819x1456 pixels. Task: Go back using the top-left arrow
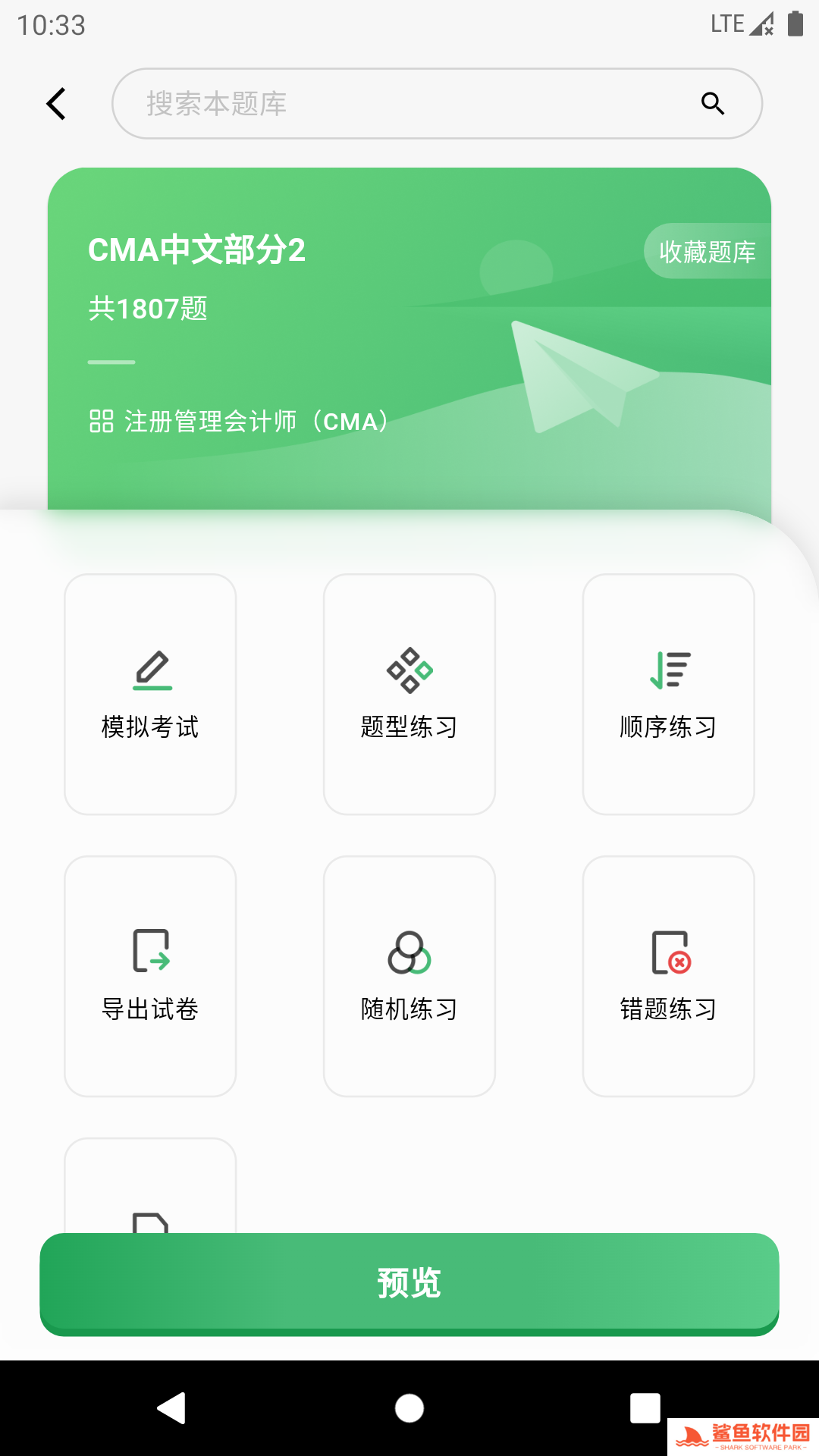tap(57, 104)
